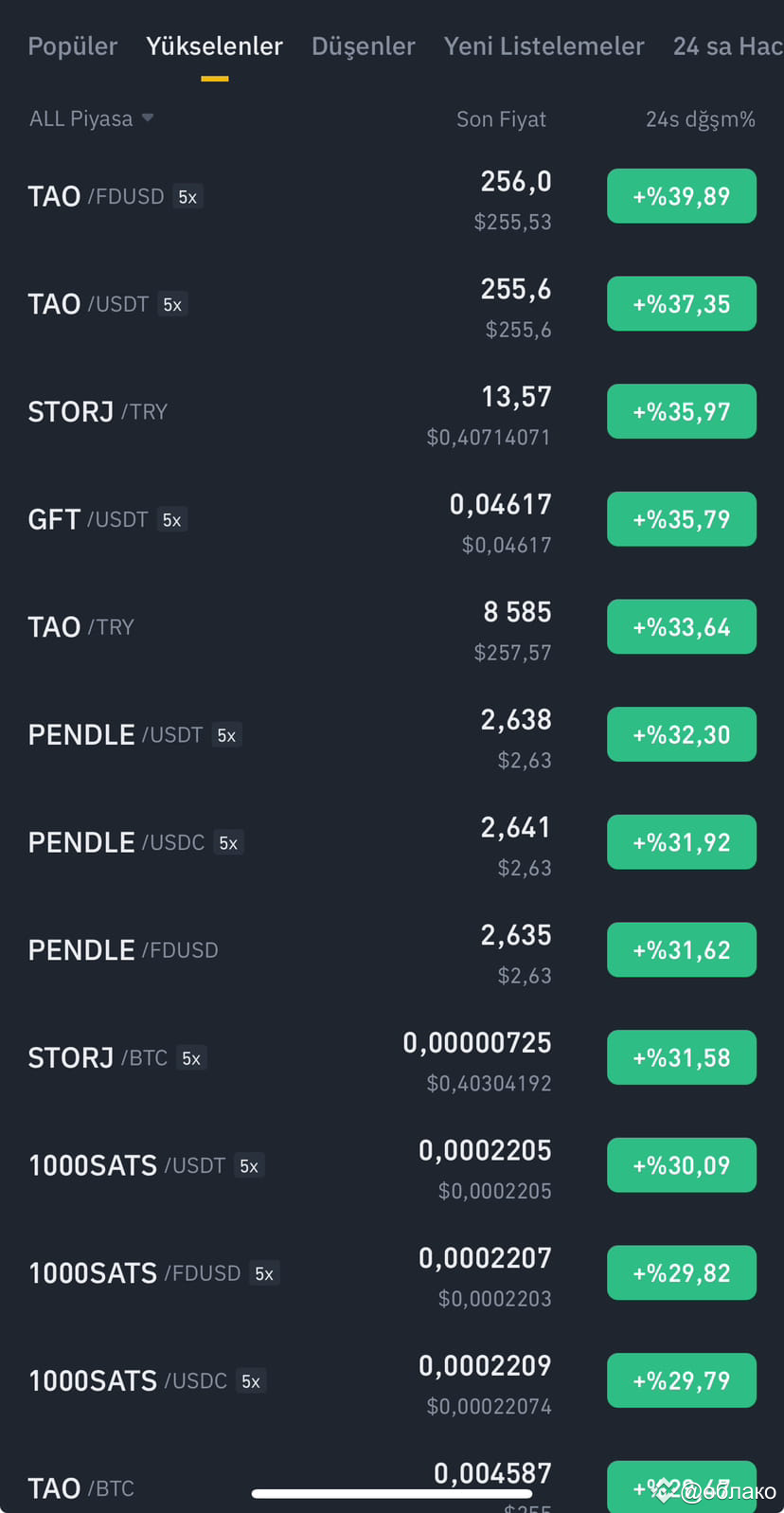Open the 1000SATS/USDC pair
Image resolution: width=784 pixels, height=1513 pixels.
(392, 1381)
